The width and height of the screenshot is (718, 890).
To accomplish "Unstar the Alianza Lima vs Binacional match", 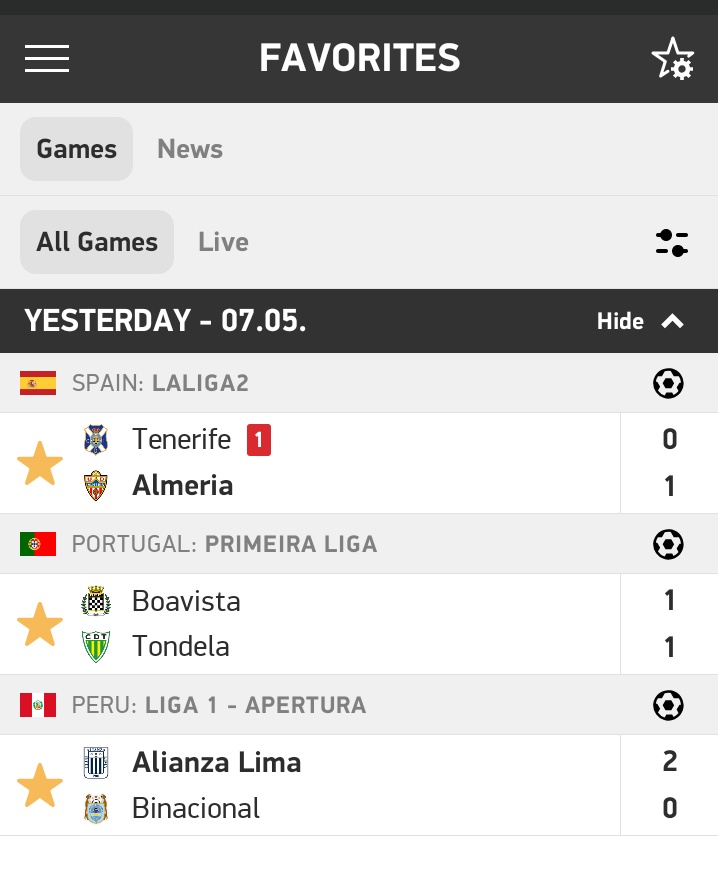I will pyautogui.click(x=40, y=786).
